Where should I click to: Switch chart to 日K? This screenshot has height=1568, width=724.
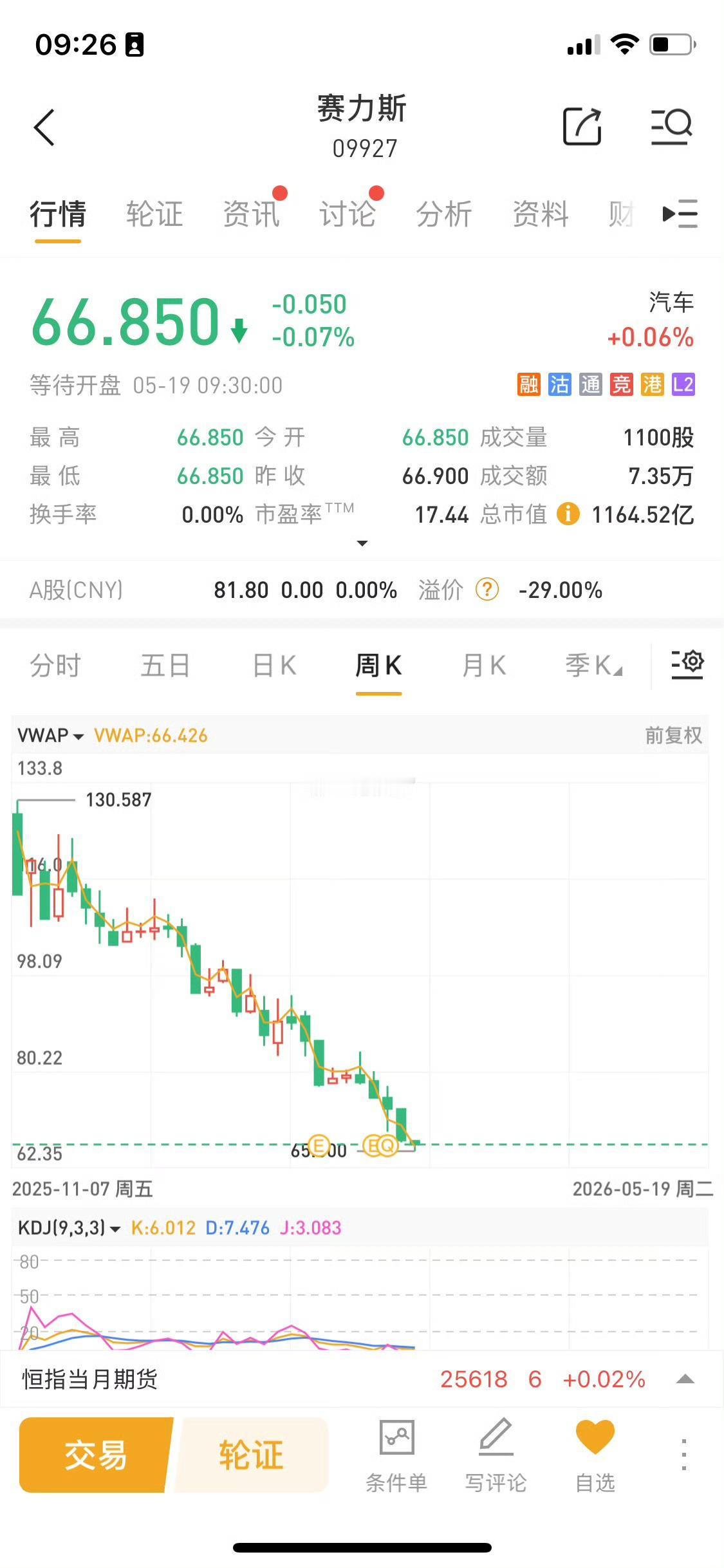click(274, 666)
